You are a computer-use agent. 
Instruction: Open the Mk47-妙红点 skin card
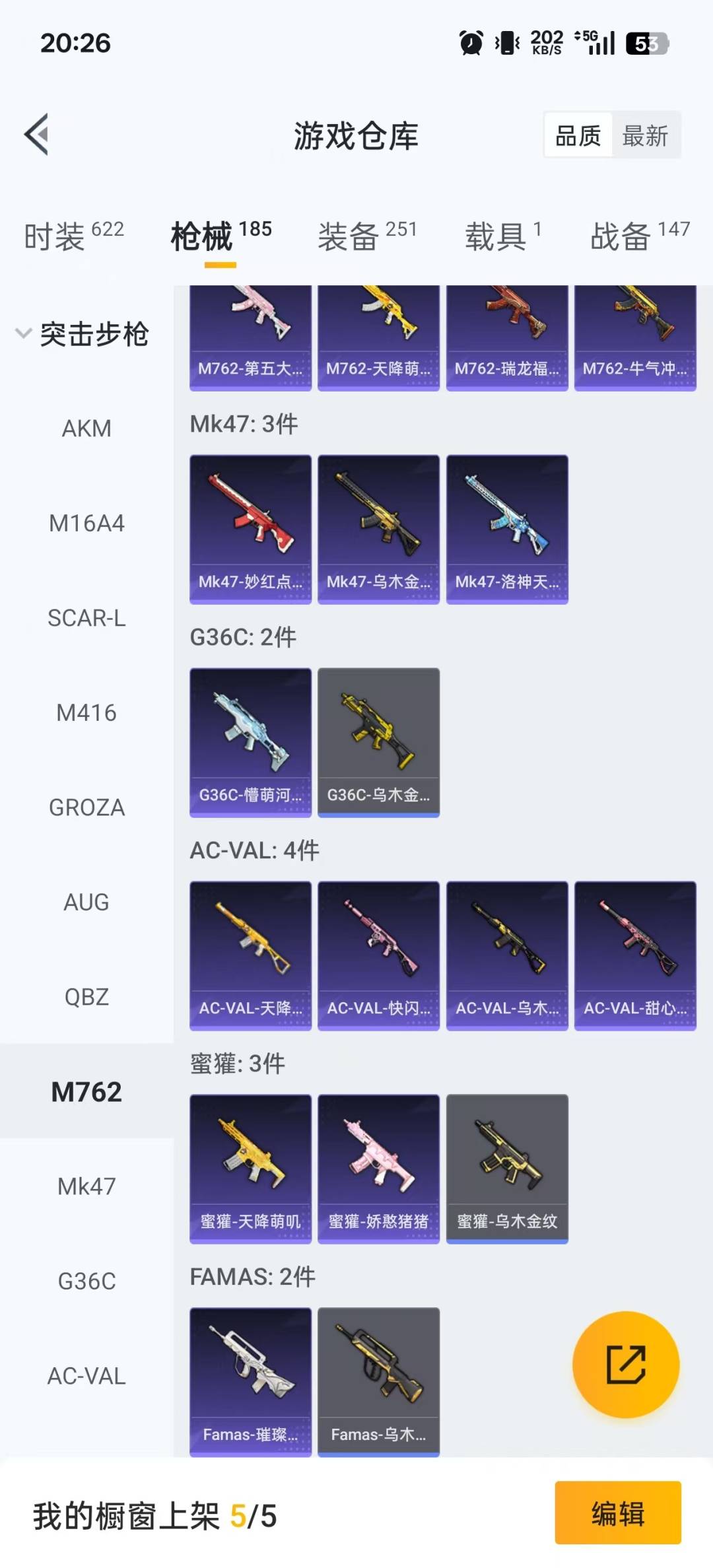tap(250, 528)
